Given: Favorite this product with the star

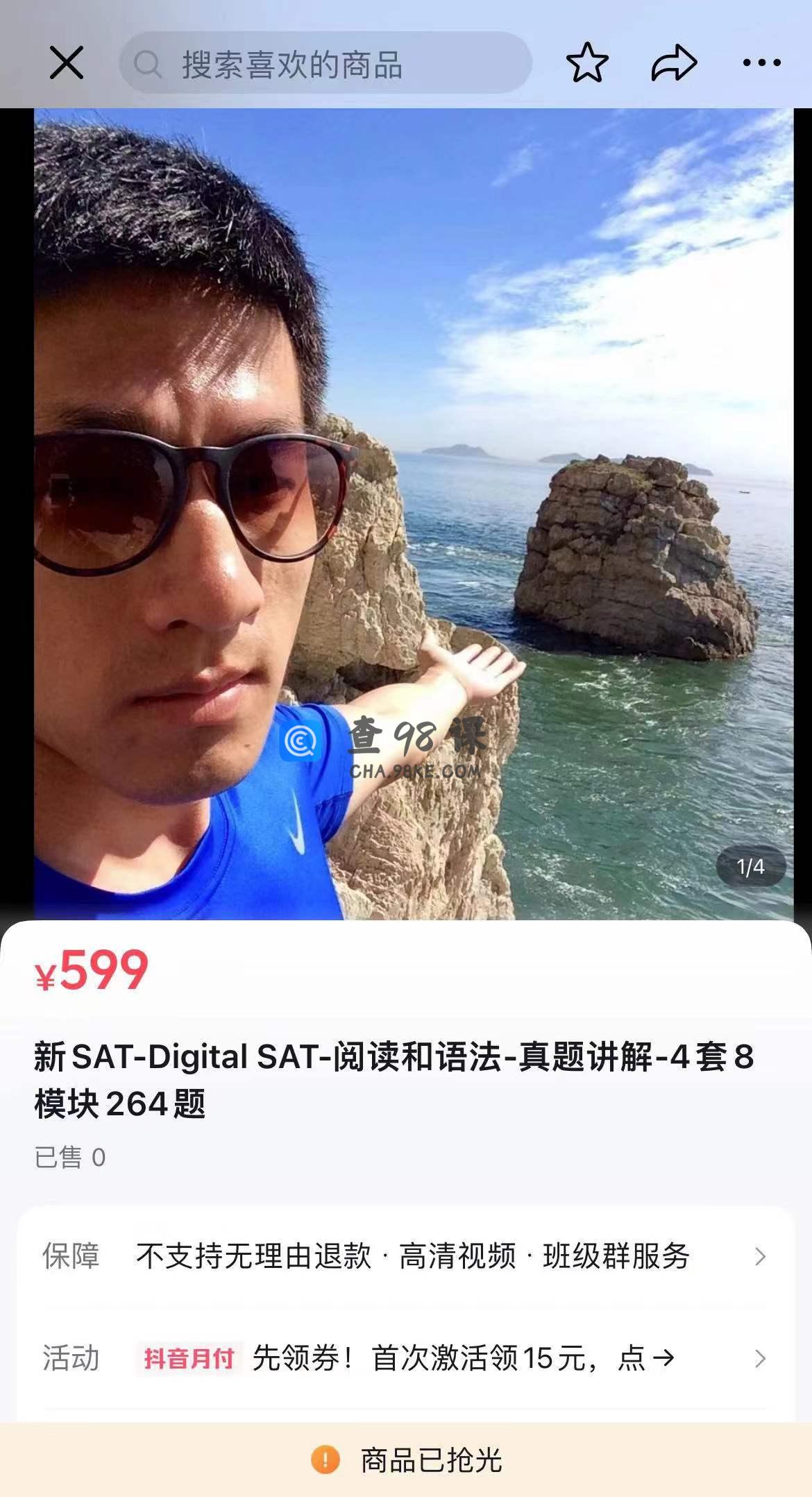Looking at the screenshot, I should coord(587,63).
